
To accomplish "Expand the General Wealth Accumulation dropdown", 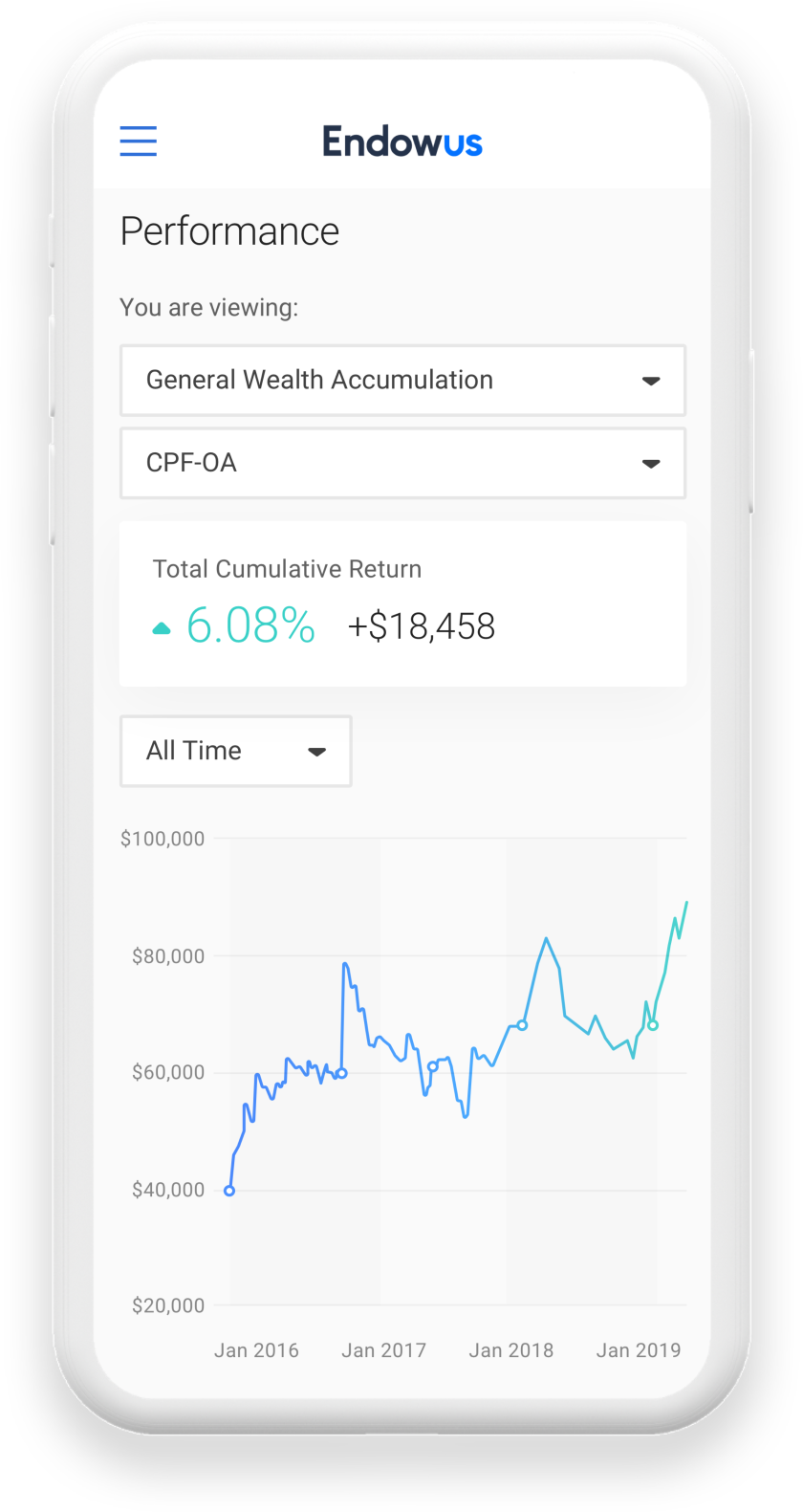I will click(x=402, y=381).
